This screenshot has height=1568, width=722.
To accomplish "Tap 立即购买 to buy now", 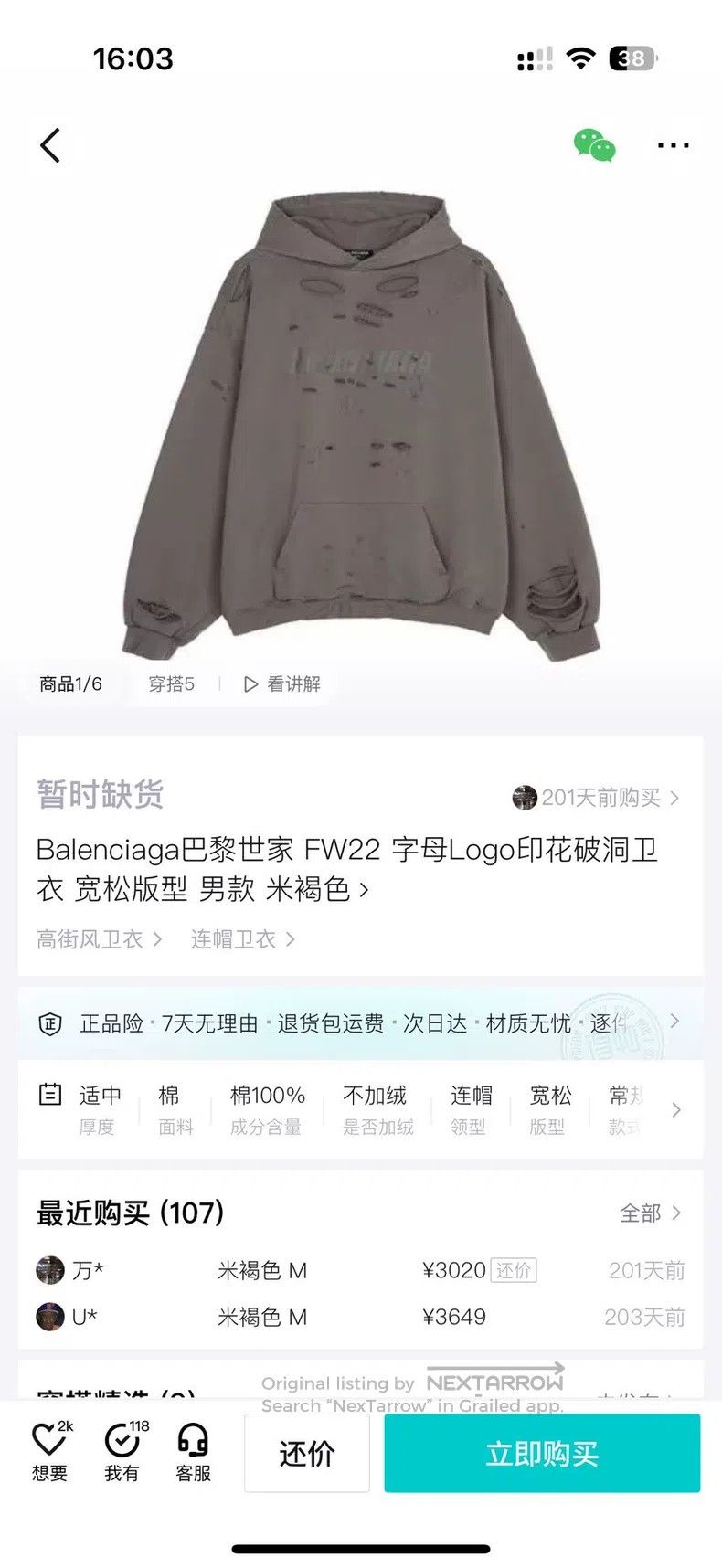I will click(x=542, y=1453).
